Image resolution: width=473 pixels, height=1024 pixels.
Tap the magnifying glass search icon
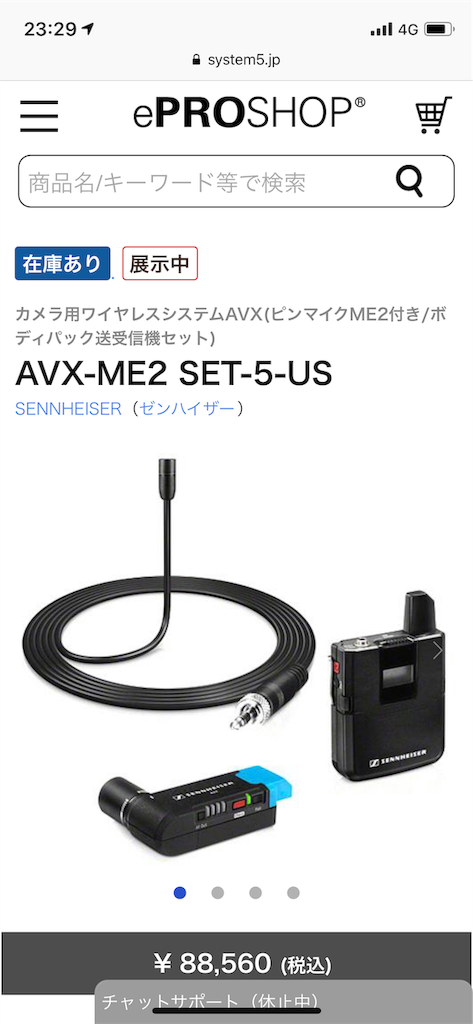coord(411,182)
